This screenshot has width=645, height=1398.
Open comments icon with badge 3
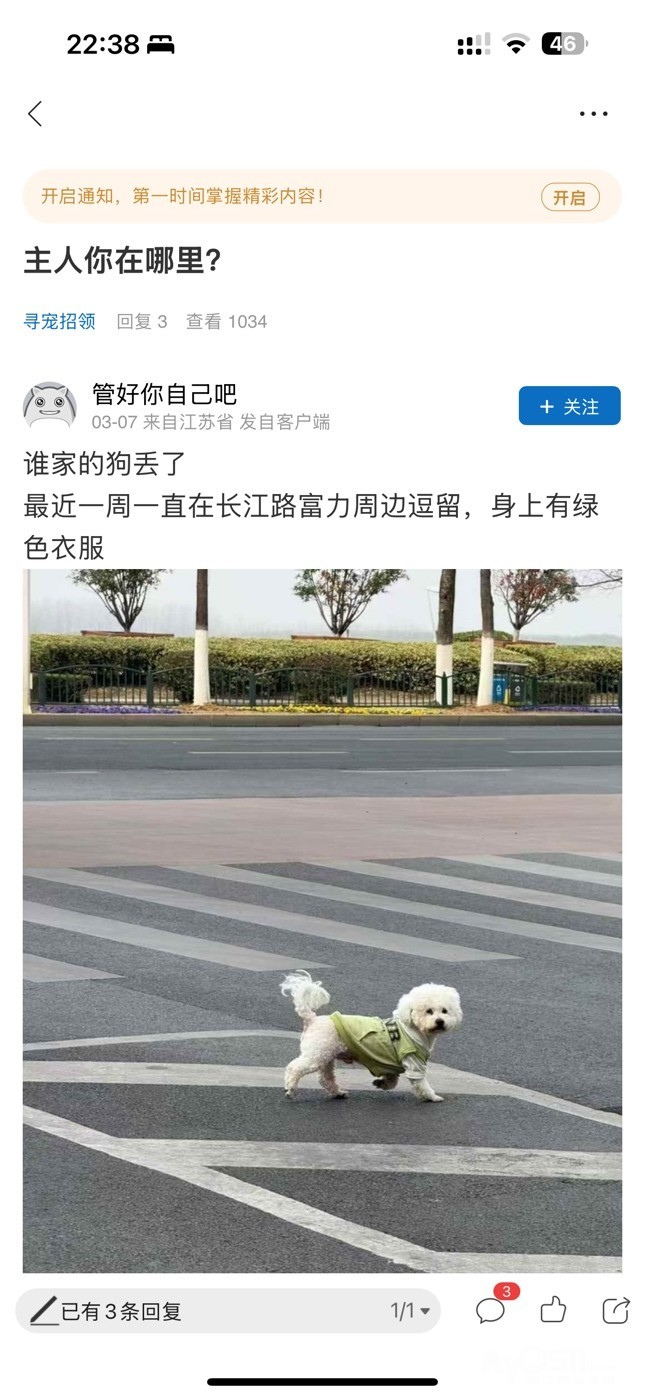click(493, 1308)
